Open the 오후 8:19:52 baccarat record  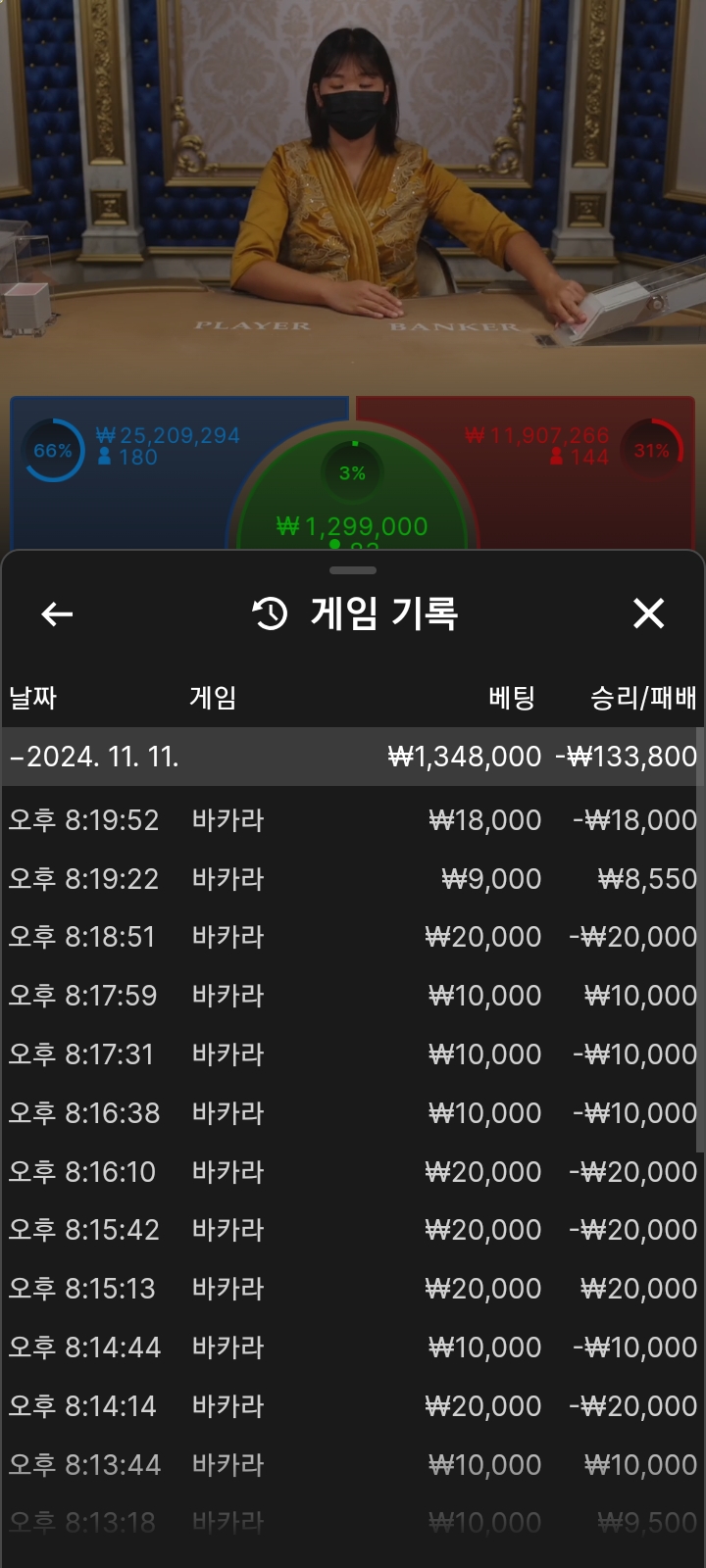[351, 820]
